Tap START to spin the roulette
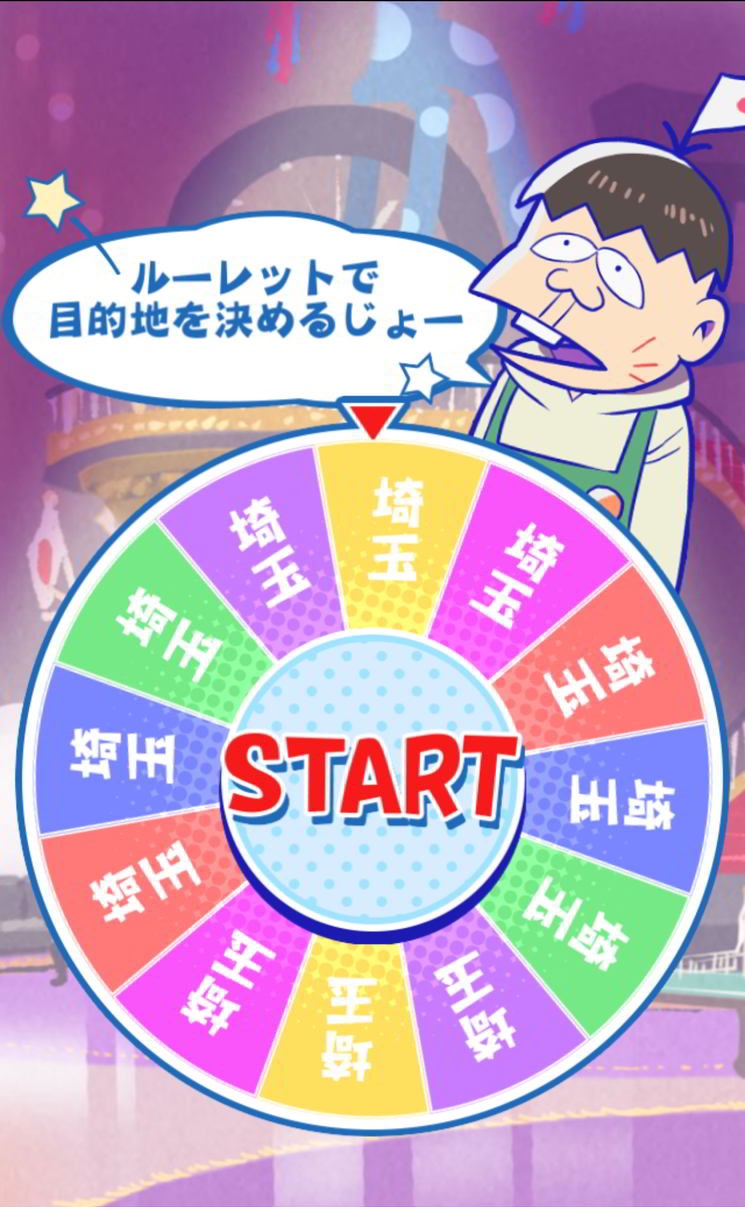The width and height of the screenshot is (745, 1207). pos(372,777)
